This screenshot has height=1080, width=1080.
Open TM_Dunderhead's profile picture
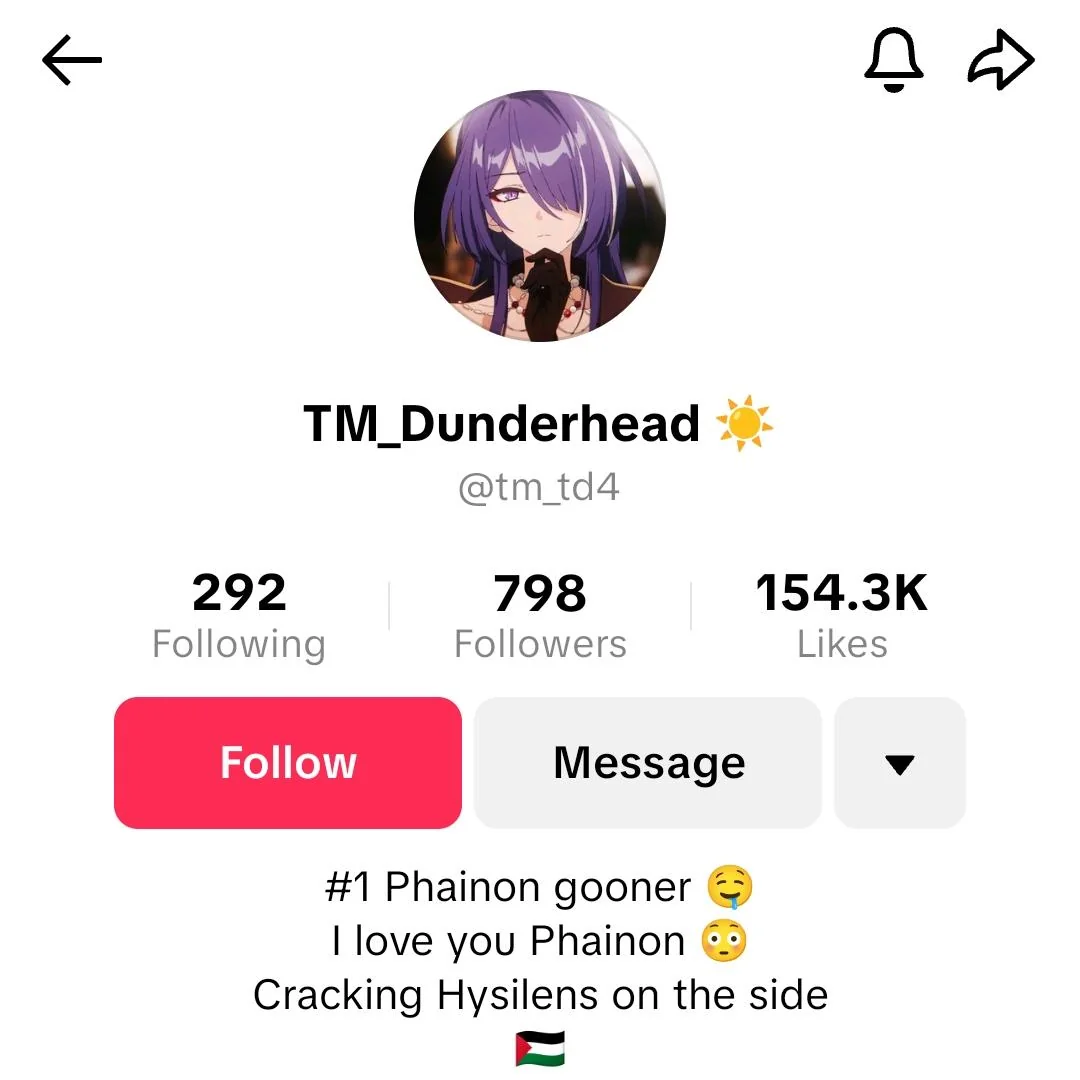click(x=540, y=216)
